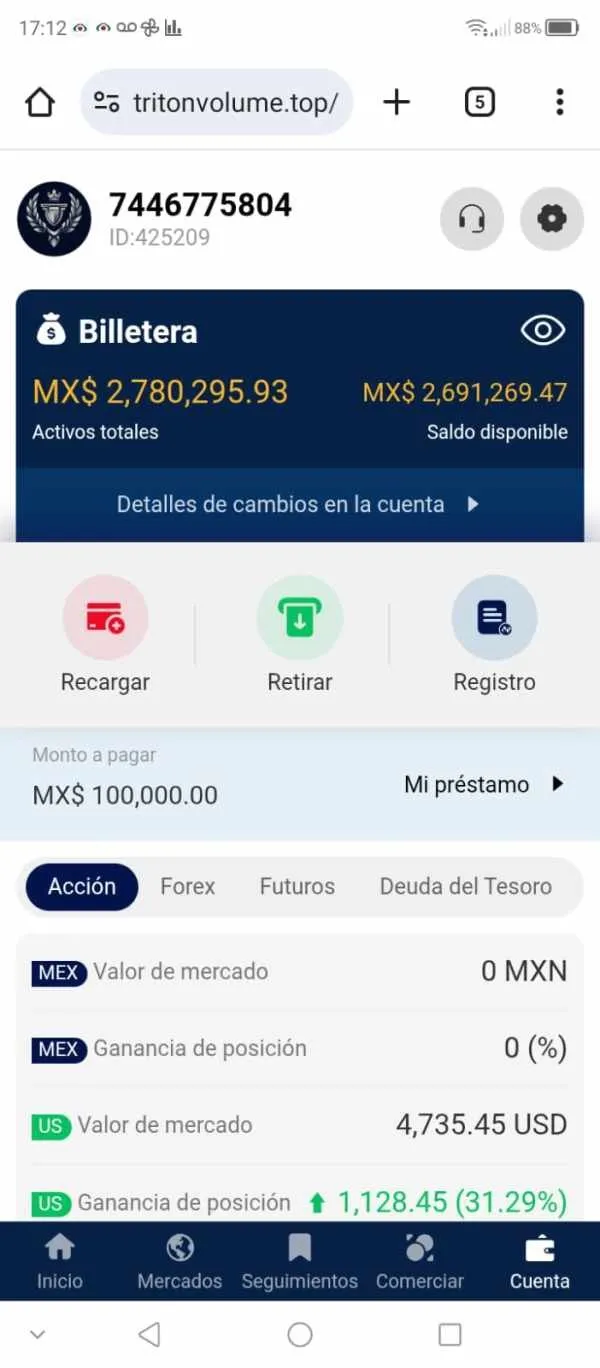
Task: Open the browser tab switcher
Action: tap(480, 102)
